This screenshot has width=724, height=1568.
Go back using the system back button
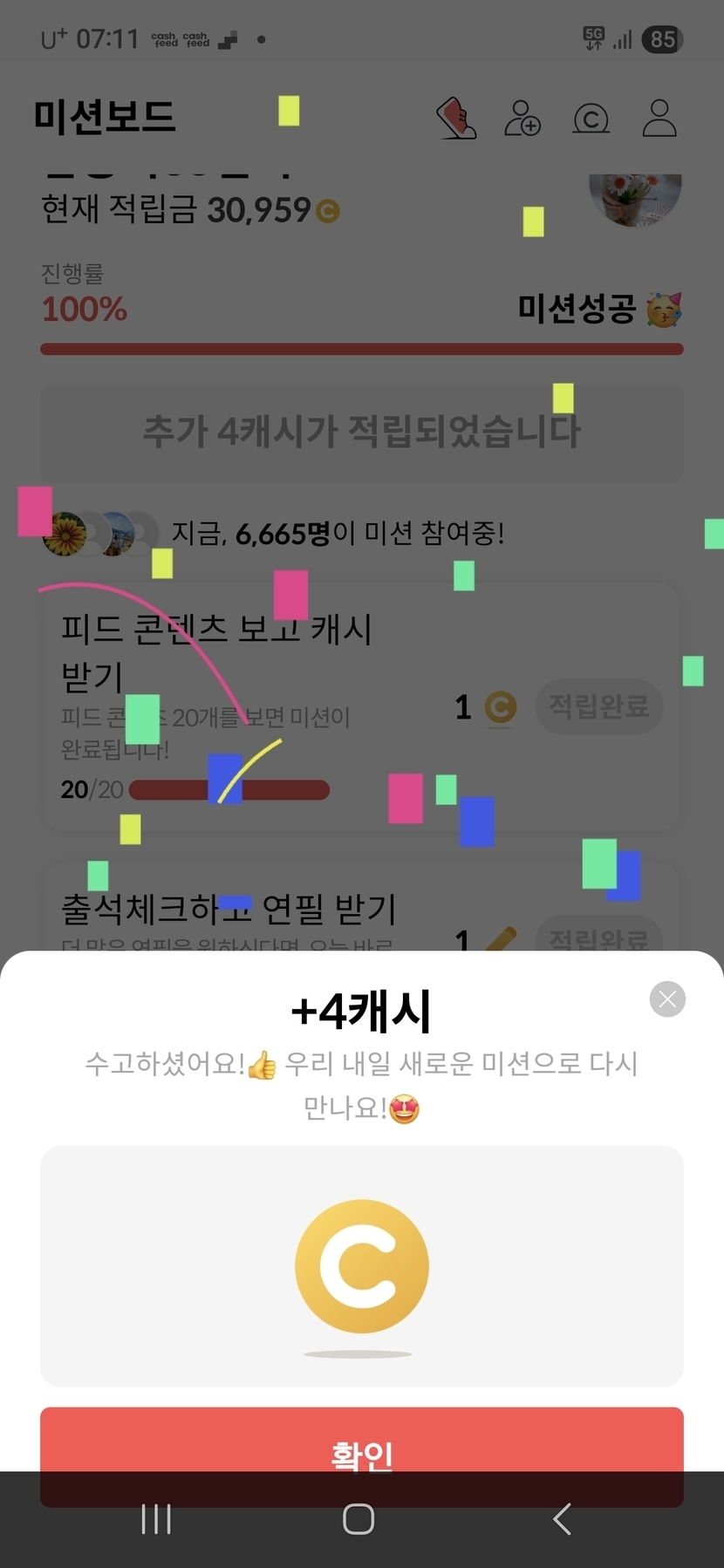pos(563,1519)
